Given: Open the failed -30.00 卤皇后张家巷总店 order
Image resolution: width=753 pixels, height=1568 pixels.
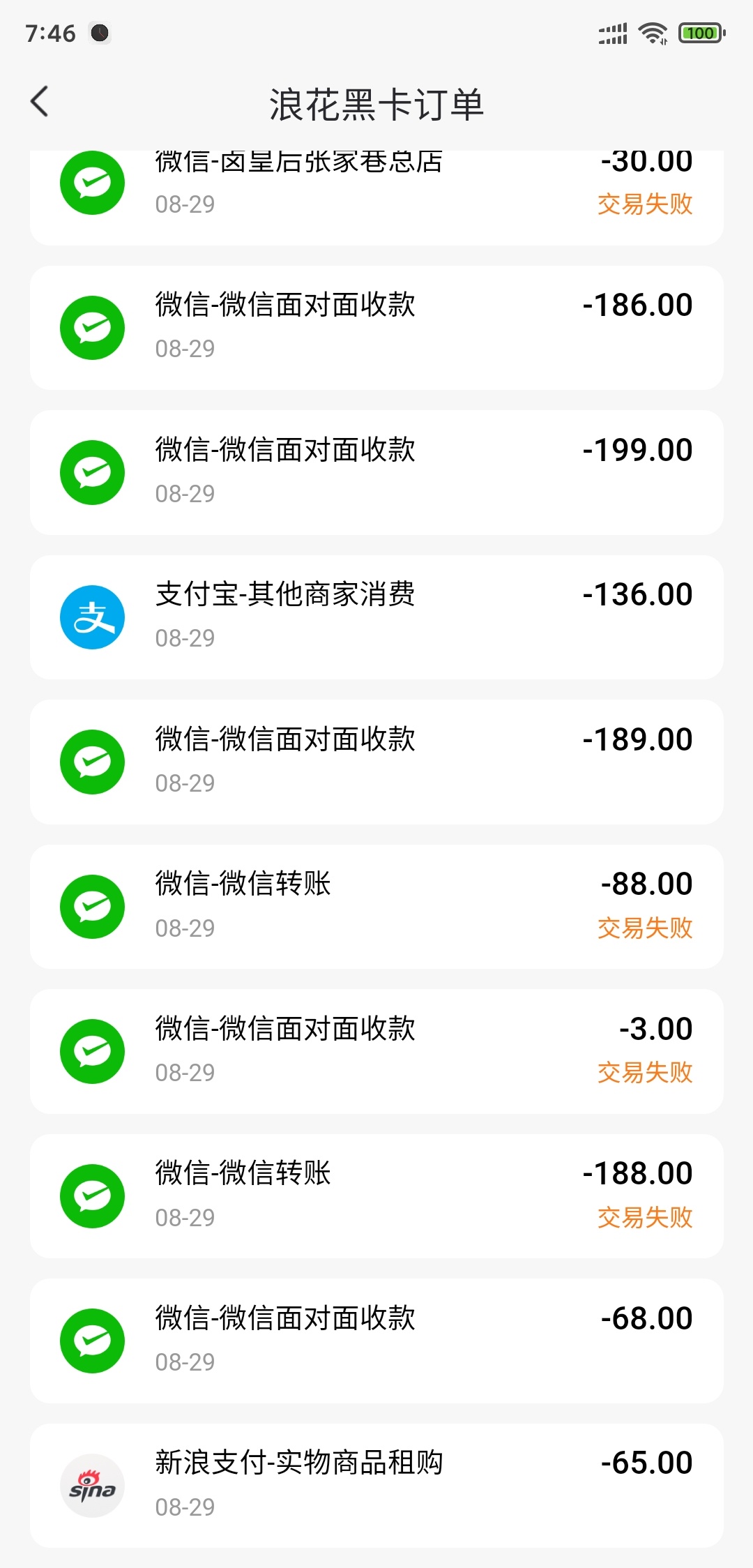Looking at the screenshot, I should click(376, 197).
